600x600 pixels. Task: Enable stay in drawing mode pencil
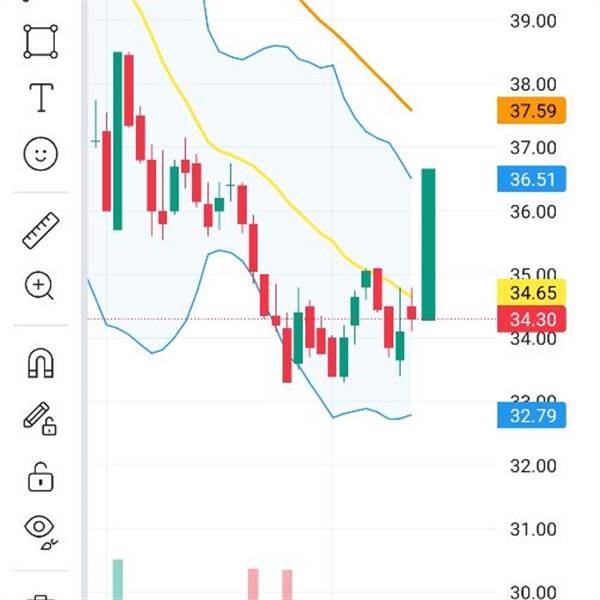click(x=40, y=418)
